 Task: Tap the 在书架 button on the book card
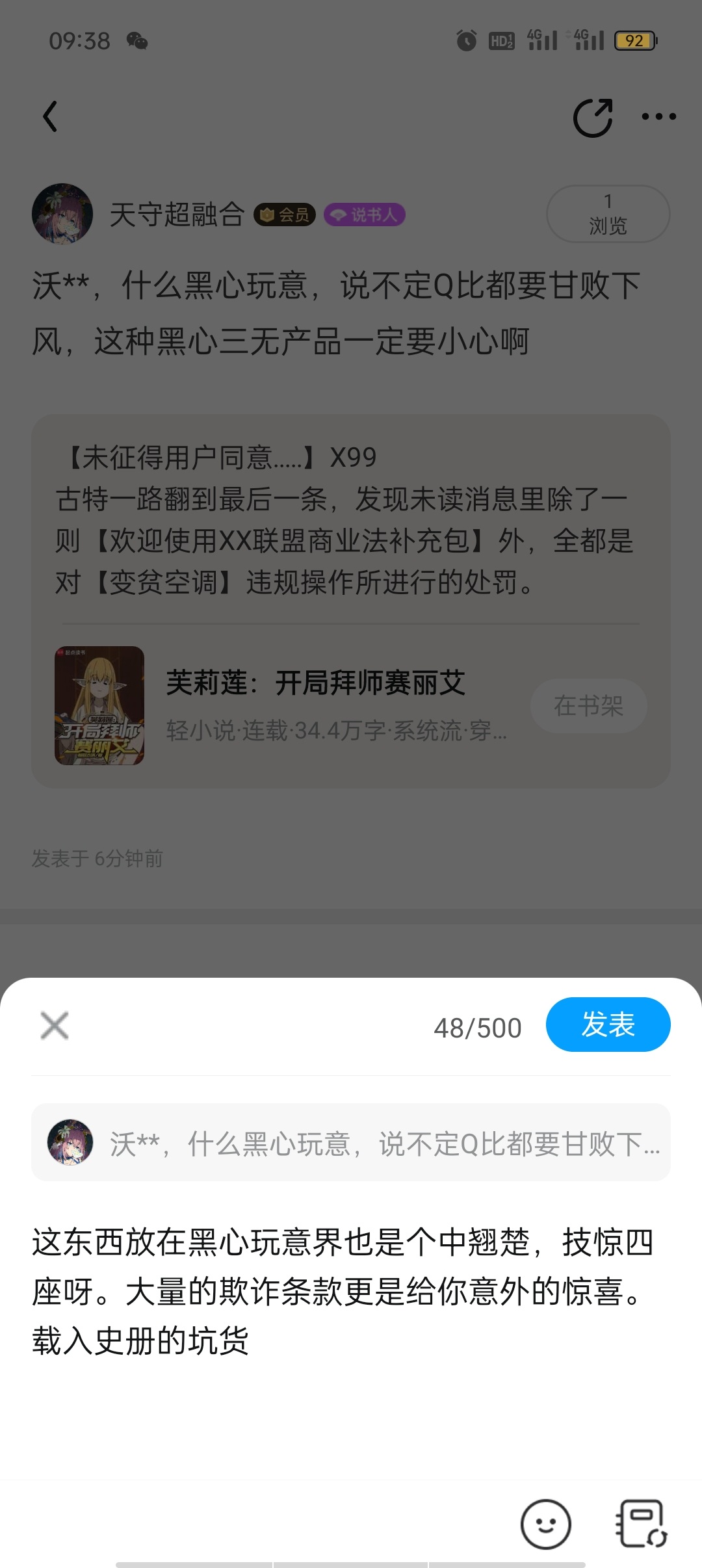coord(588,706)
